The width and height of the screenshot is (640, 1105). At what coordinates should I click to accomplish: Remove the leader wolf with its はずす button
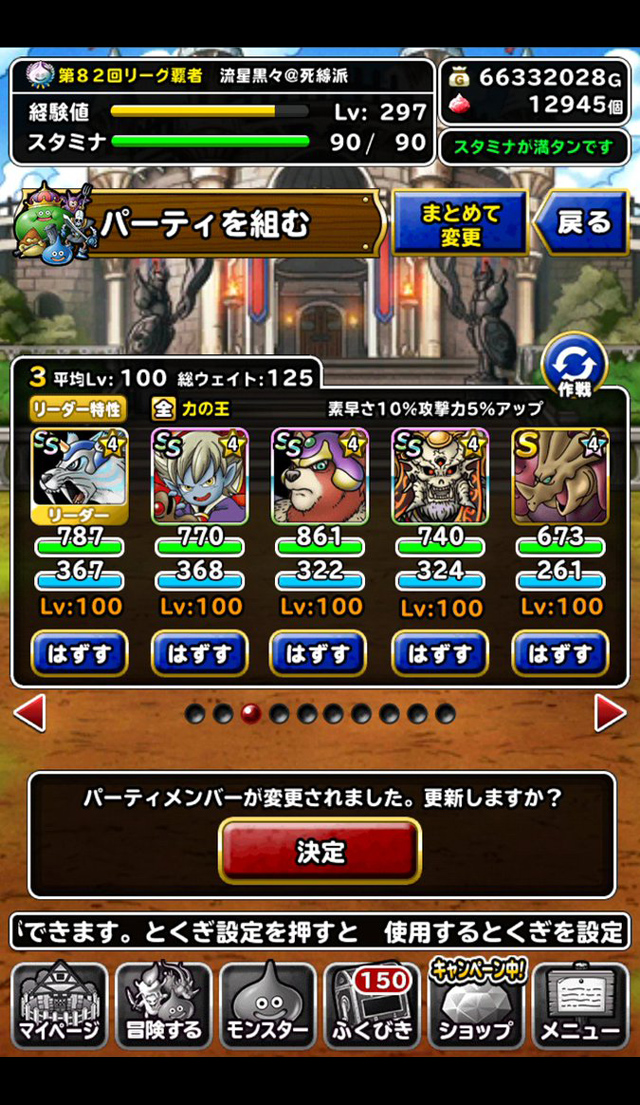click(80, 654)
